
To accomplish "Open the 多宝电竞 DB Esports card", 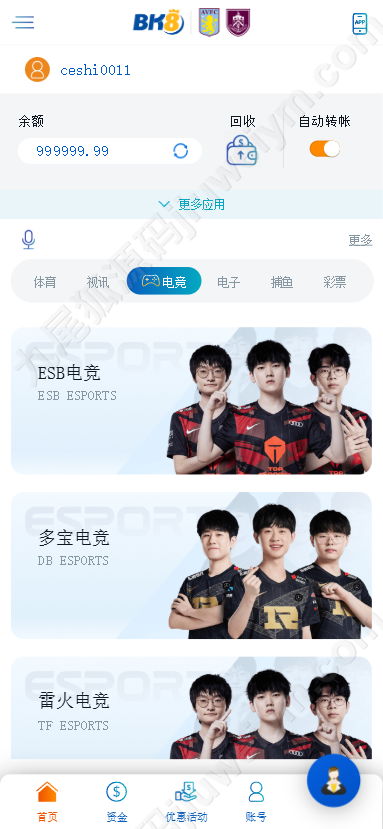I will point(192,566).
